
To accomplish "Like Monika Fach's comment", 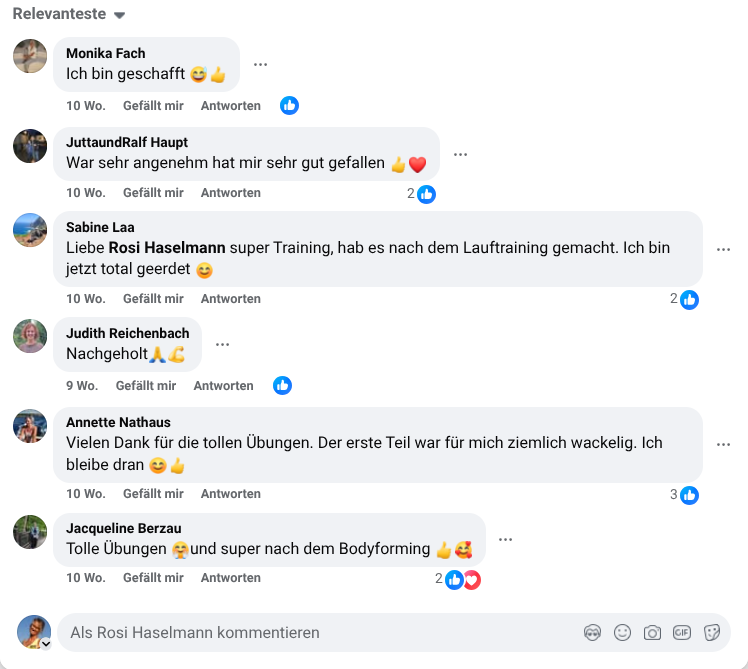I will pos(153,106).
